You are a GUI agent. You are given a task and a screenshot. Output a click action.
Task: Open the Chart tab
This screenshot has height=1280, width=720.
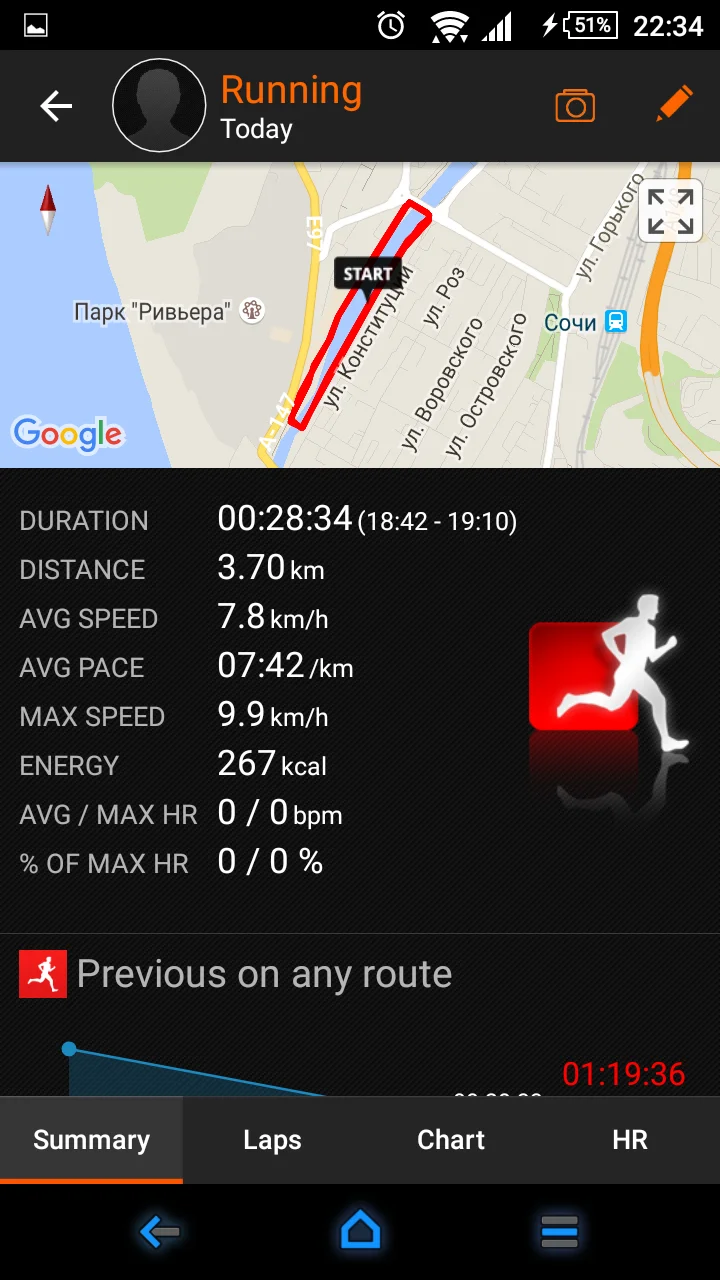point(450,1139)
